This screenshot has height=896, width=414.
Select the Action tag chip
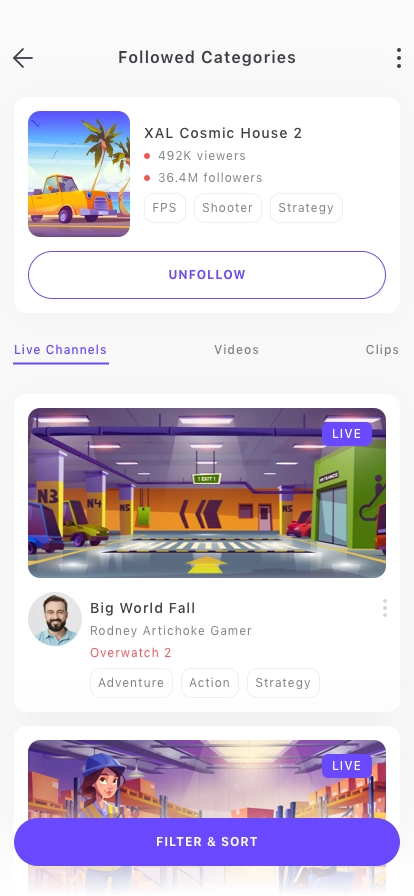pyautogui.click(x=210, y=683)
